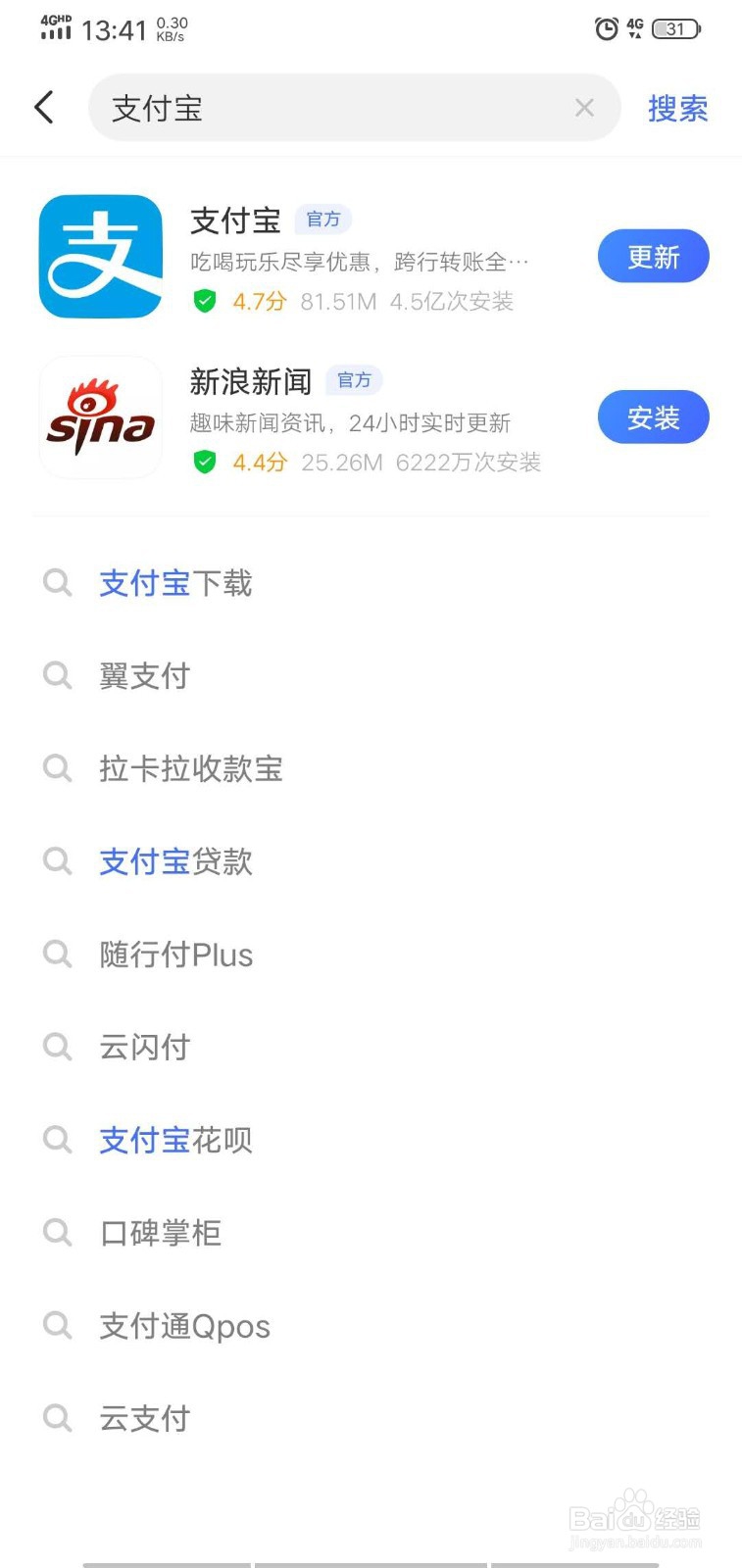
Task: Open the 随行付Plus suggestion
Action: tap(176, 955)
